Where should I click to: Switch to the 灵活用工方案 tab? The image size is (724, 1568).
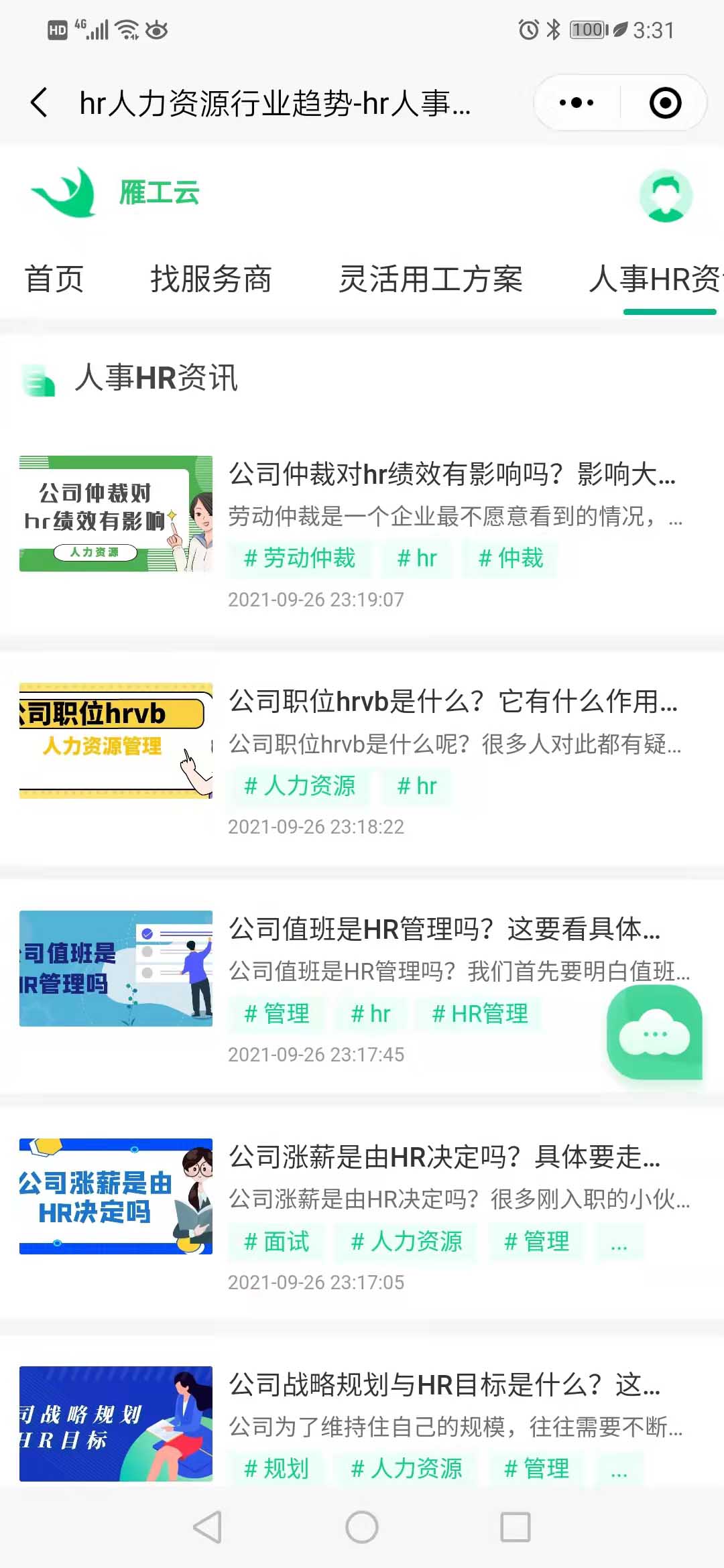pyautogui.click(x=430, y=279)
